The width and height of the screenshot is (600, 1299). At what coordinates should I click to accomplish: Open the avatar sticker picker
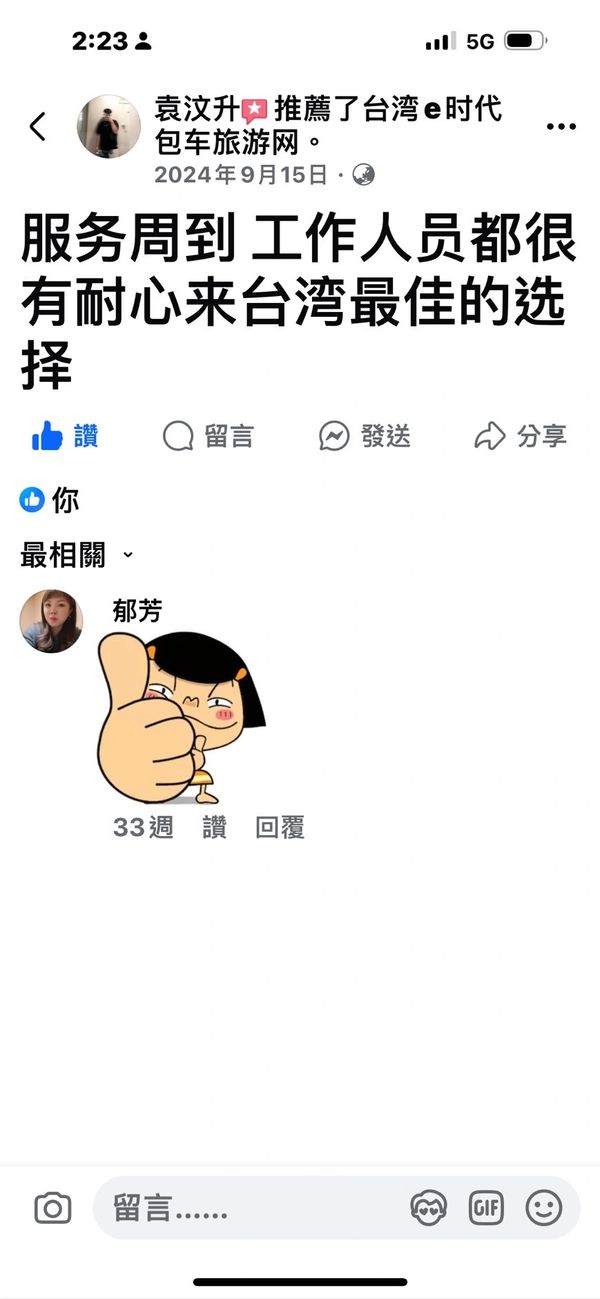429,1209
